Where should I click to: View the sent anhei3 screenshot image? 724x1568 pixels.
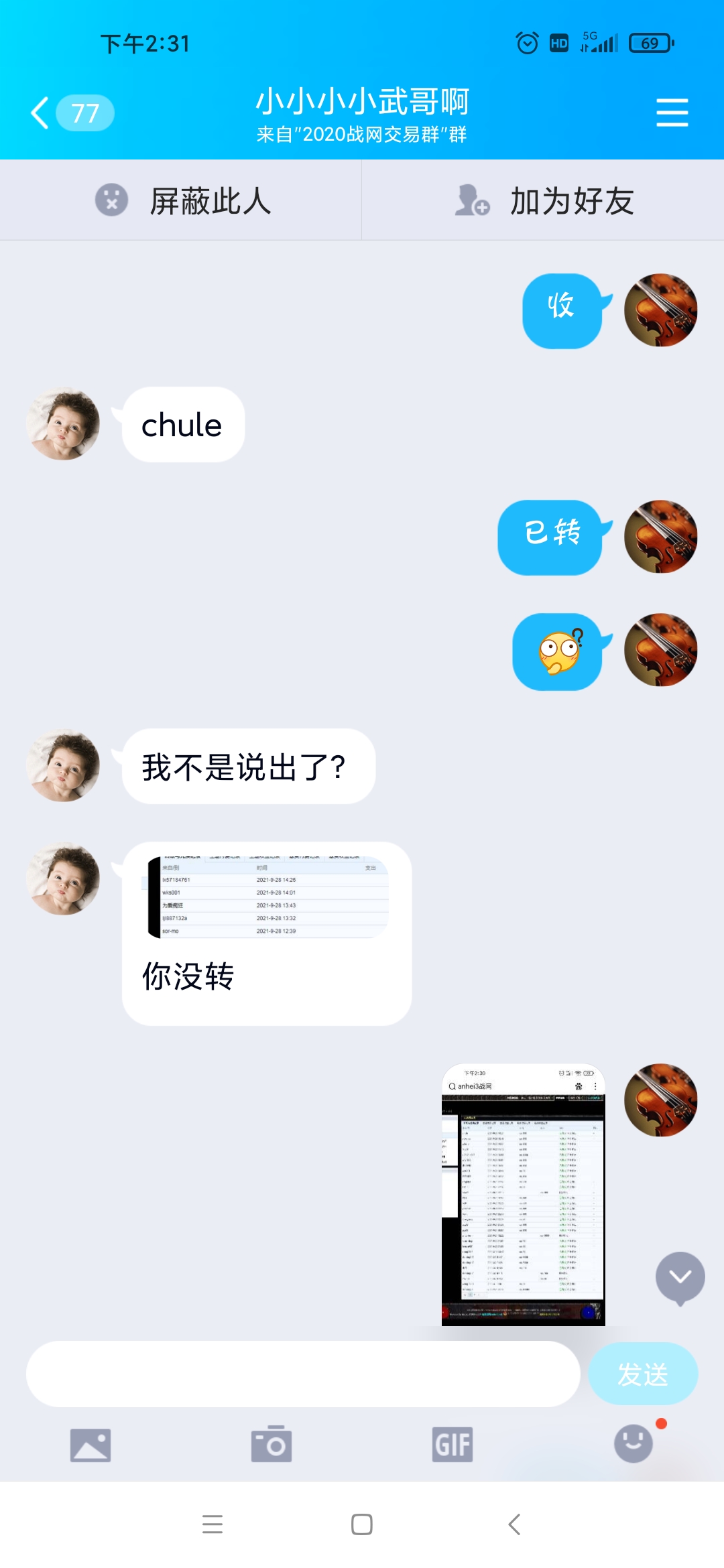coord(523,1194)
